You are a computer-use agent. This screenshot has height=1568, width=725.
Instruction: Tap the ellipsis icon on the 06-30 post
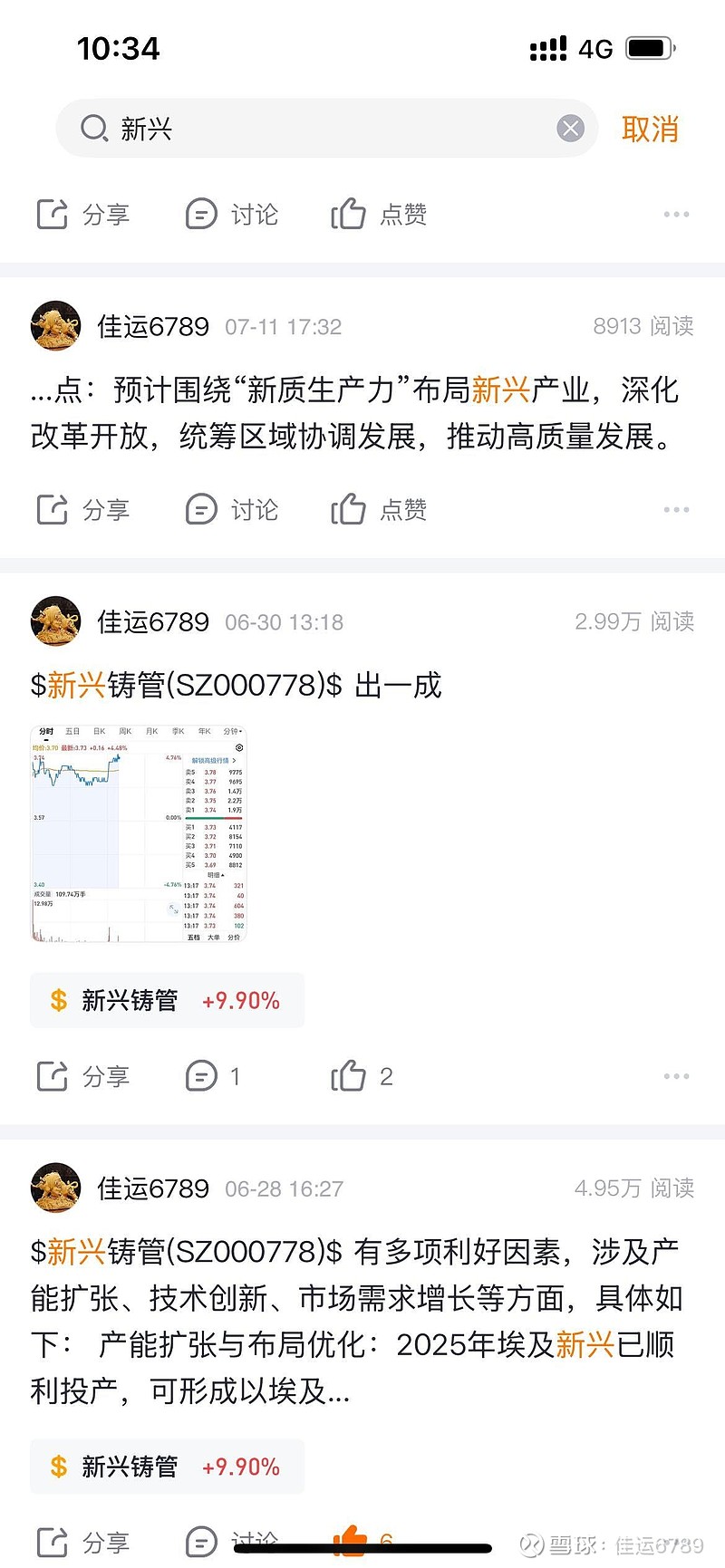click(x=676, y=1076)
